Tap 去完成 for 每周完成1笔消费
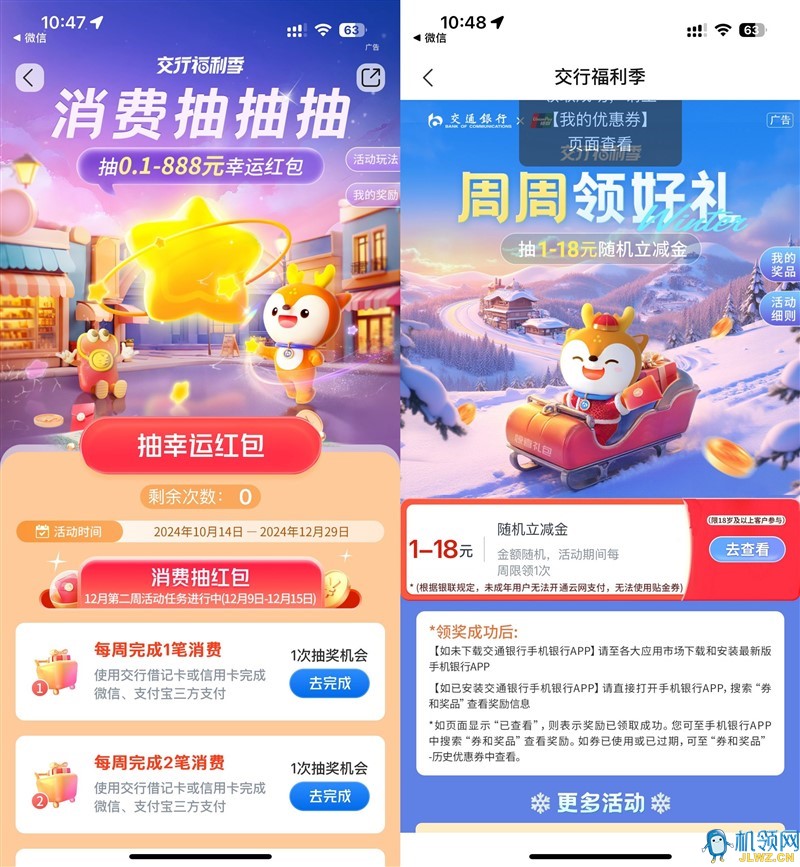The image size is (800, 867). click(x=329, y=684)
